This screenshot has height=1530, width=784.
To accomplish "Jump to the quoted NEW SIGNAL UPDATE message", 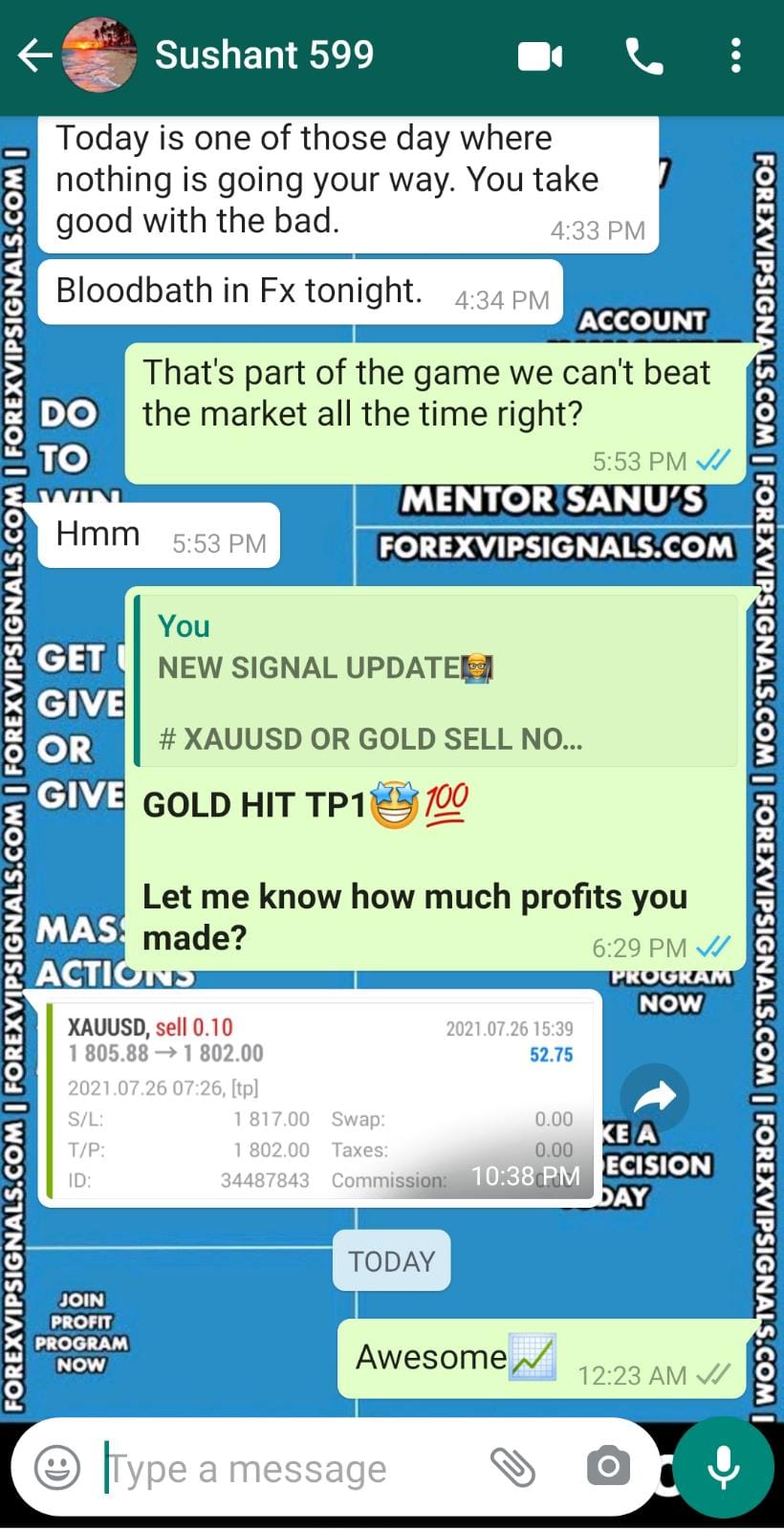I will coord(436,681).
